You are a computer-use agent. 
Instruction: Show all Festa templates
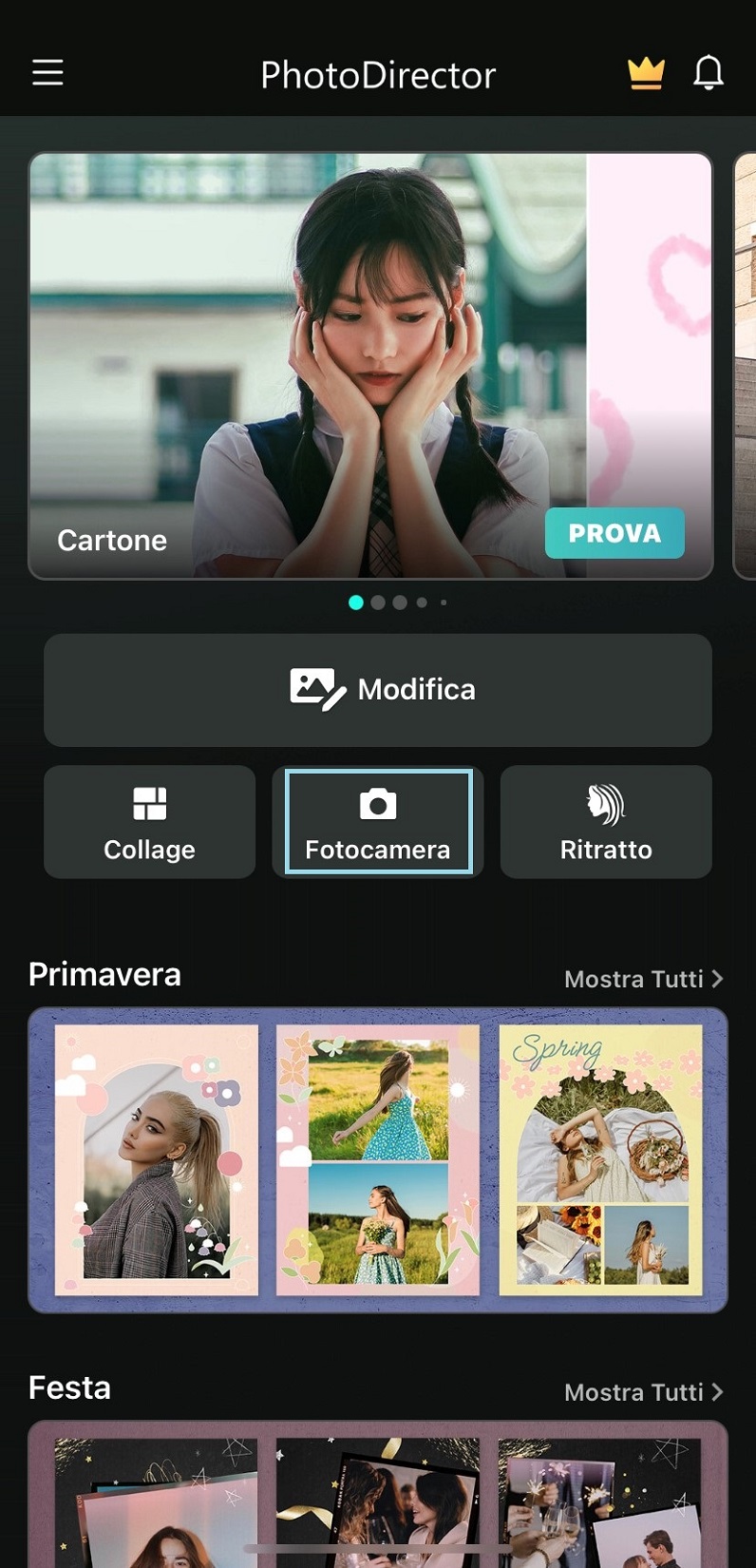click(643, 1392)
